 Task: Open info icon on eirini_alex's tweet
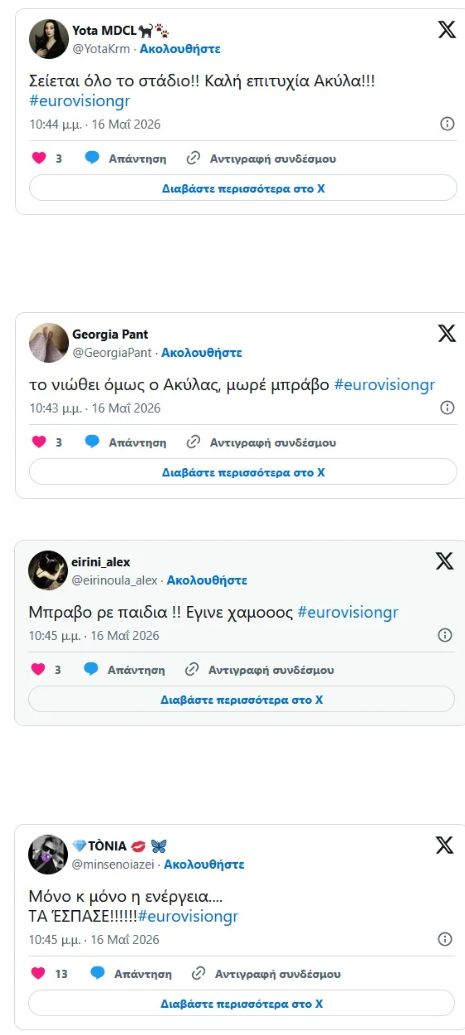(445, 635)
